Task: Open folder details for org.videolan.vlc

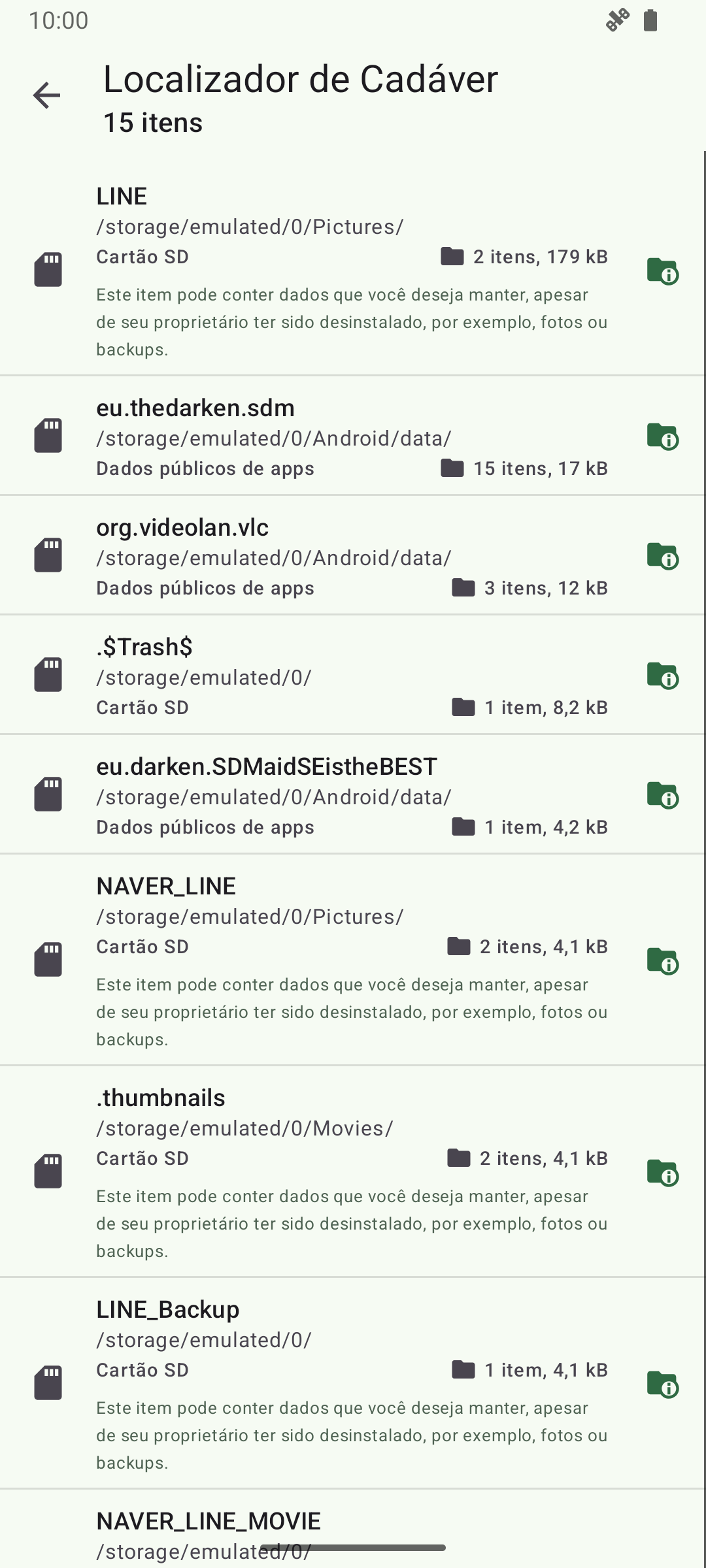Action: pos(662,555)
